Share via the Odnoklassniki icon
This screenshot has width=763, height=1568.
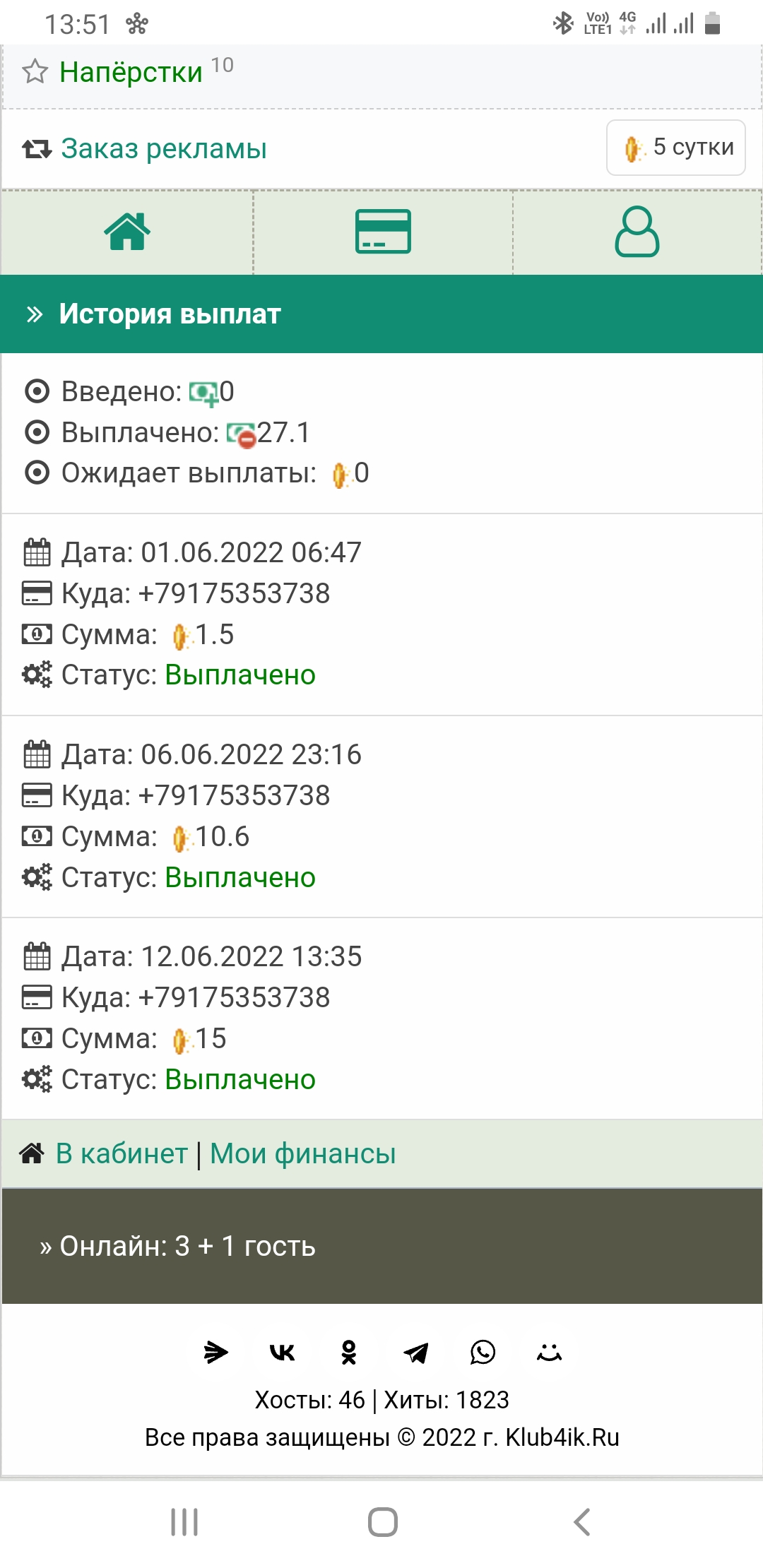(x=349, y=1353)
